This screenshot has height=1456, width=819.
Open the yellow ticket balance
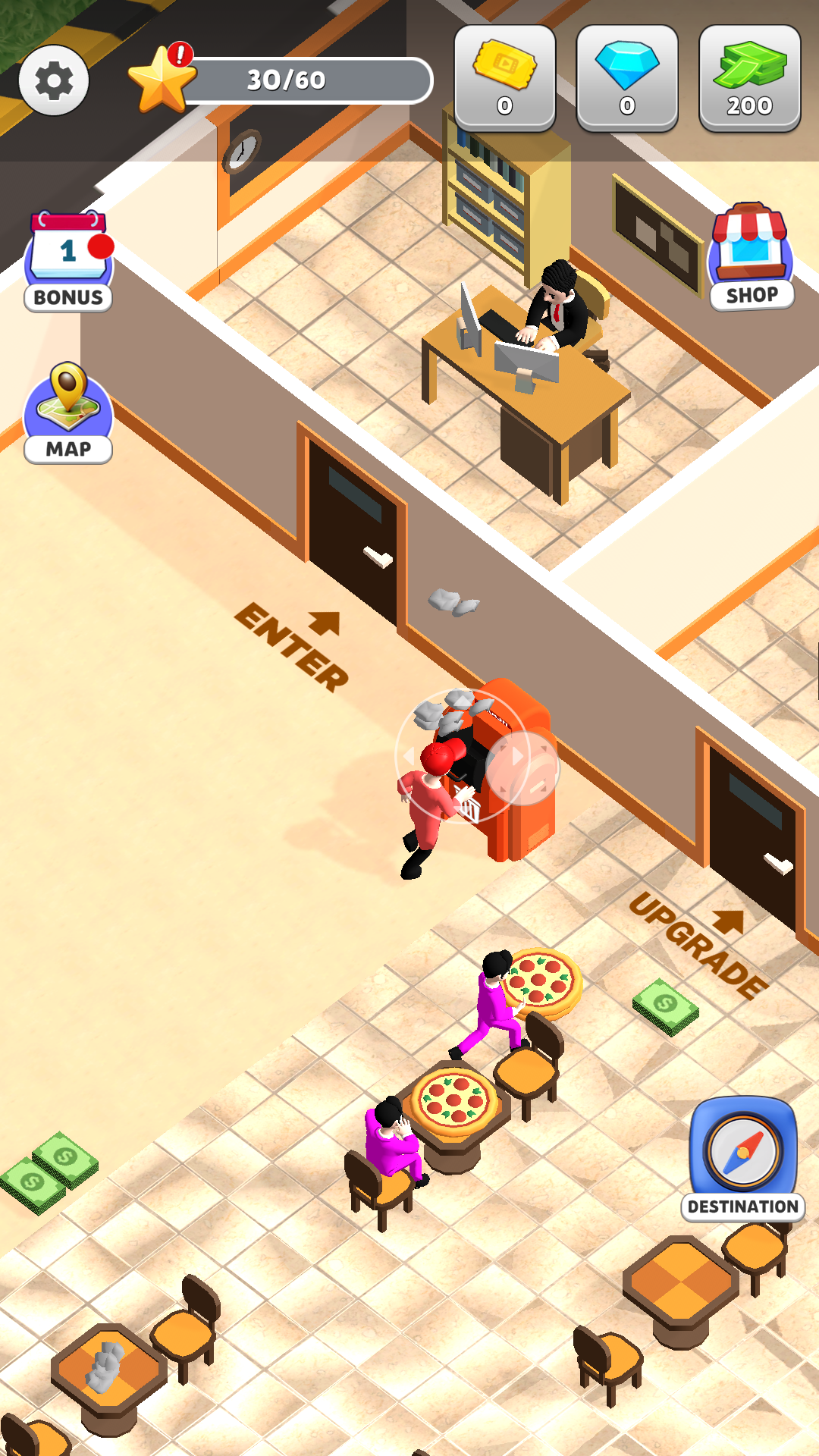(505, 79)
